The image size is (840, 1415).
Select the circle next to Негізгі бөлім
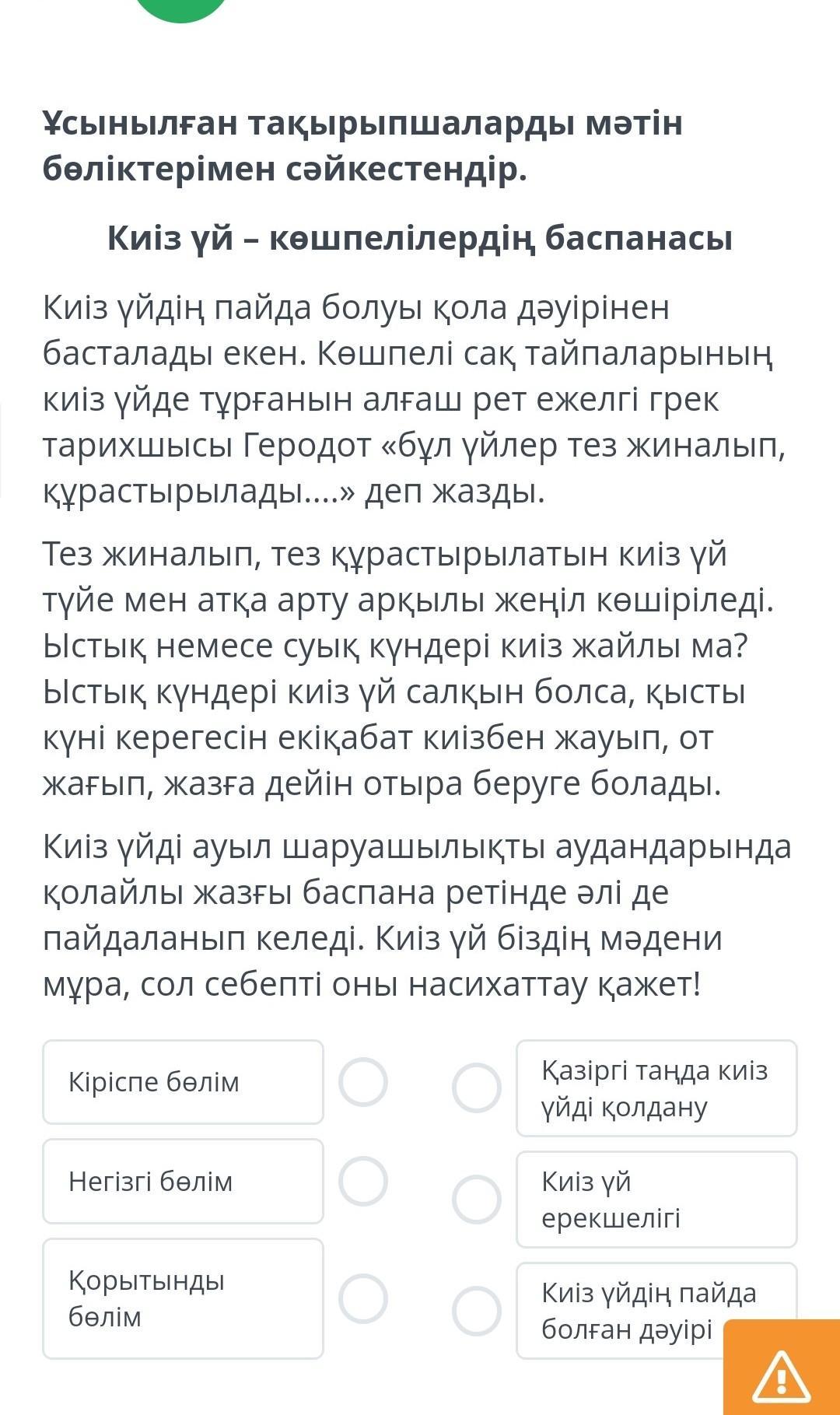coord(362,1181)
